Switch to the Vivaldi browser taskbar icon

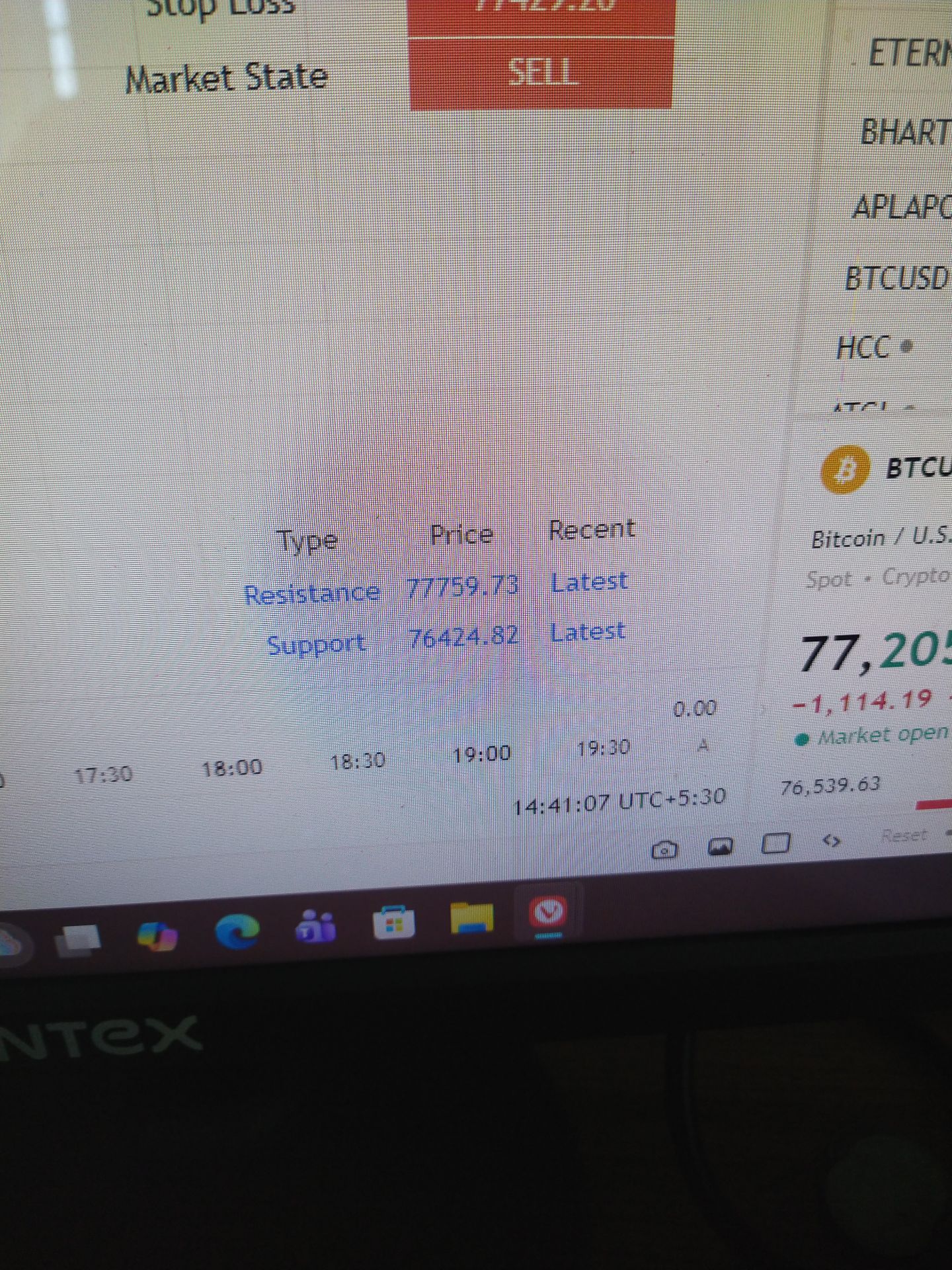(x=548, y=914)
